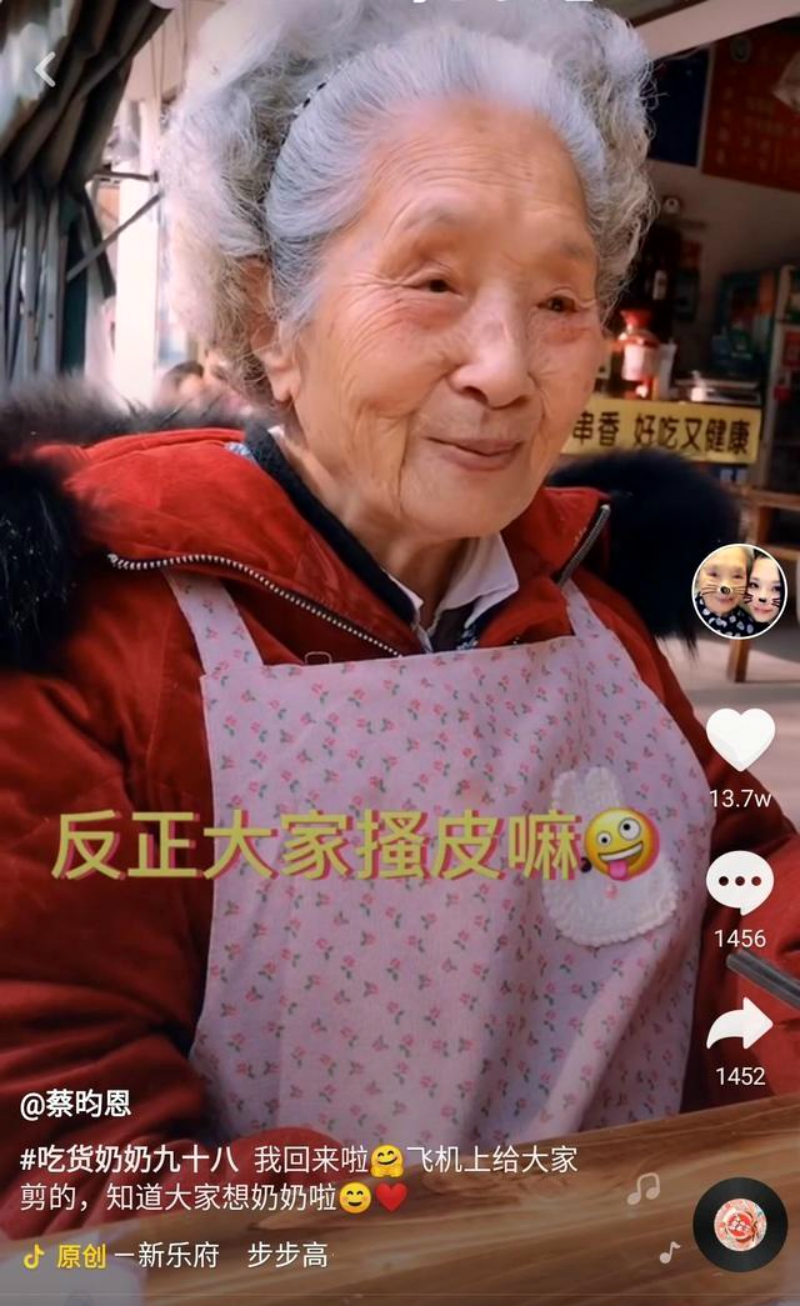Open the @蔡昀恩 user profile
The width and height of the screenshot is (800, 1306).
pos(76,1104)
